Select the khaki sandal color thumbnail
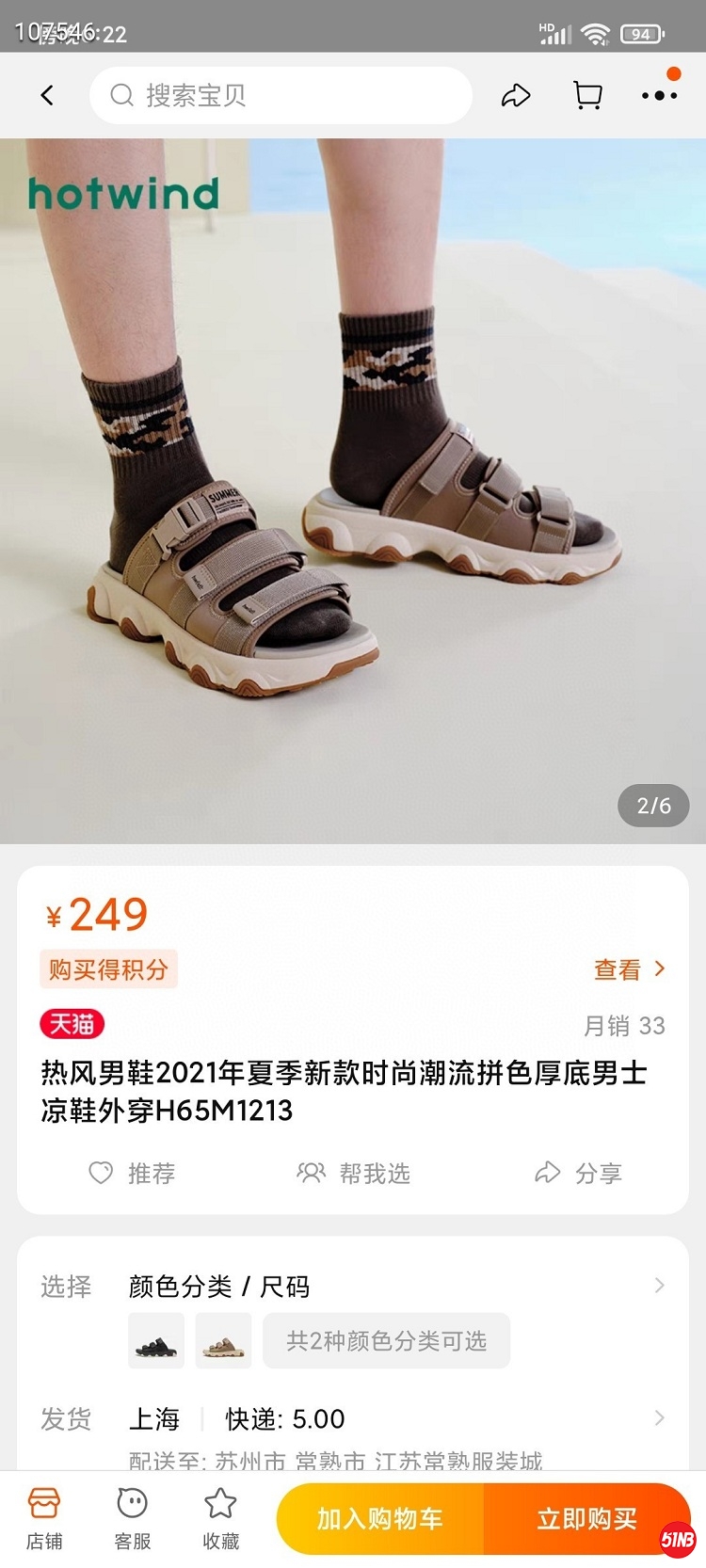 click(x=224, y=1340)
